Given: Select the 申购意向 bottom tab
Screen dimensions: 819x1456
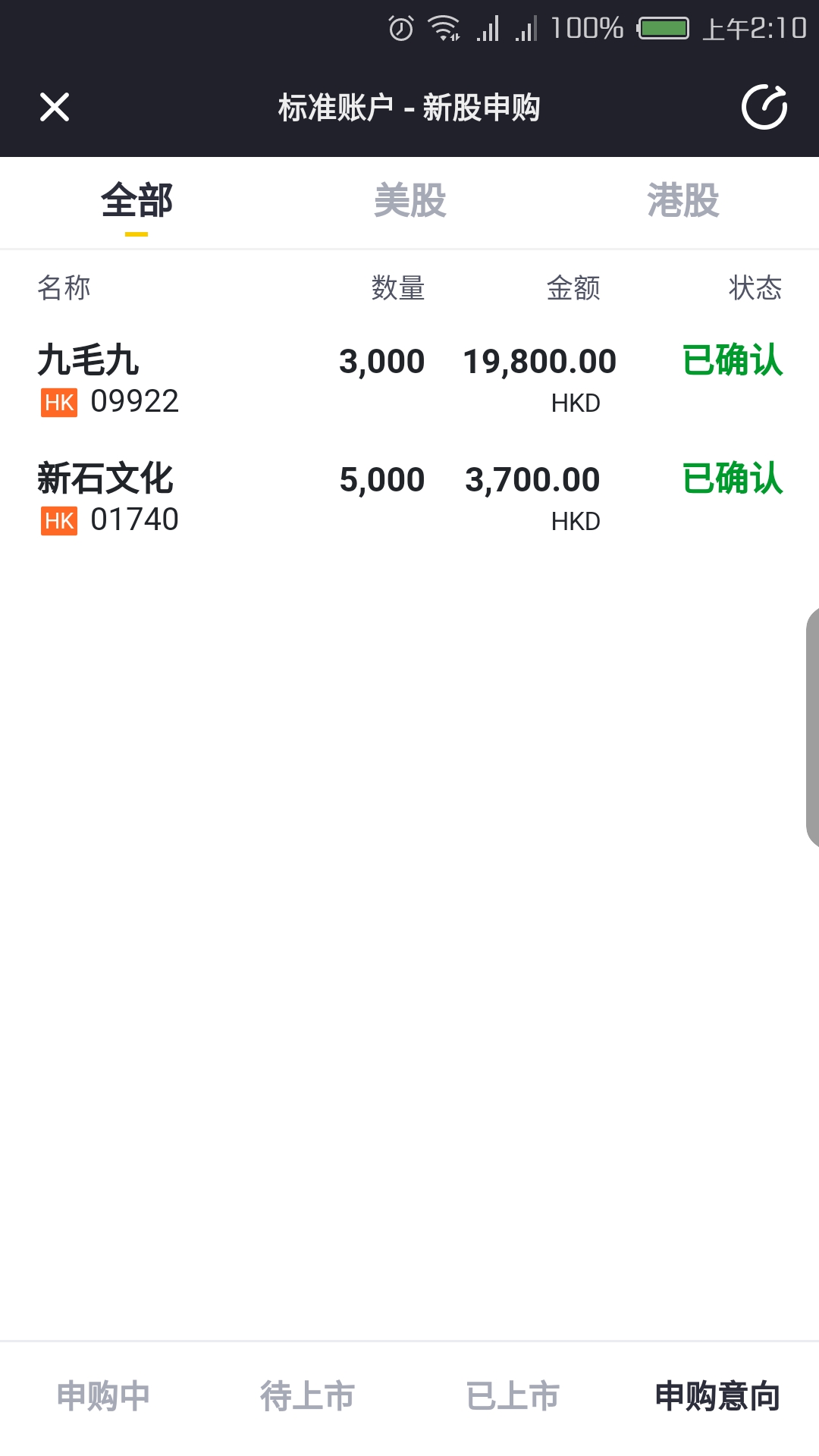Looking at the screenshot, I should (717, 1395).
